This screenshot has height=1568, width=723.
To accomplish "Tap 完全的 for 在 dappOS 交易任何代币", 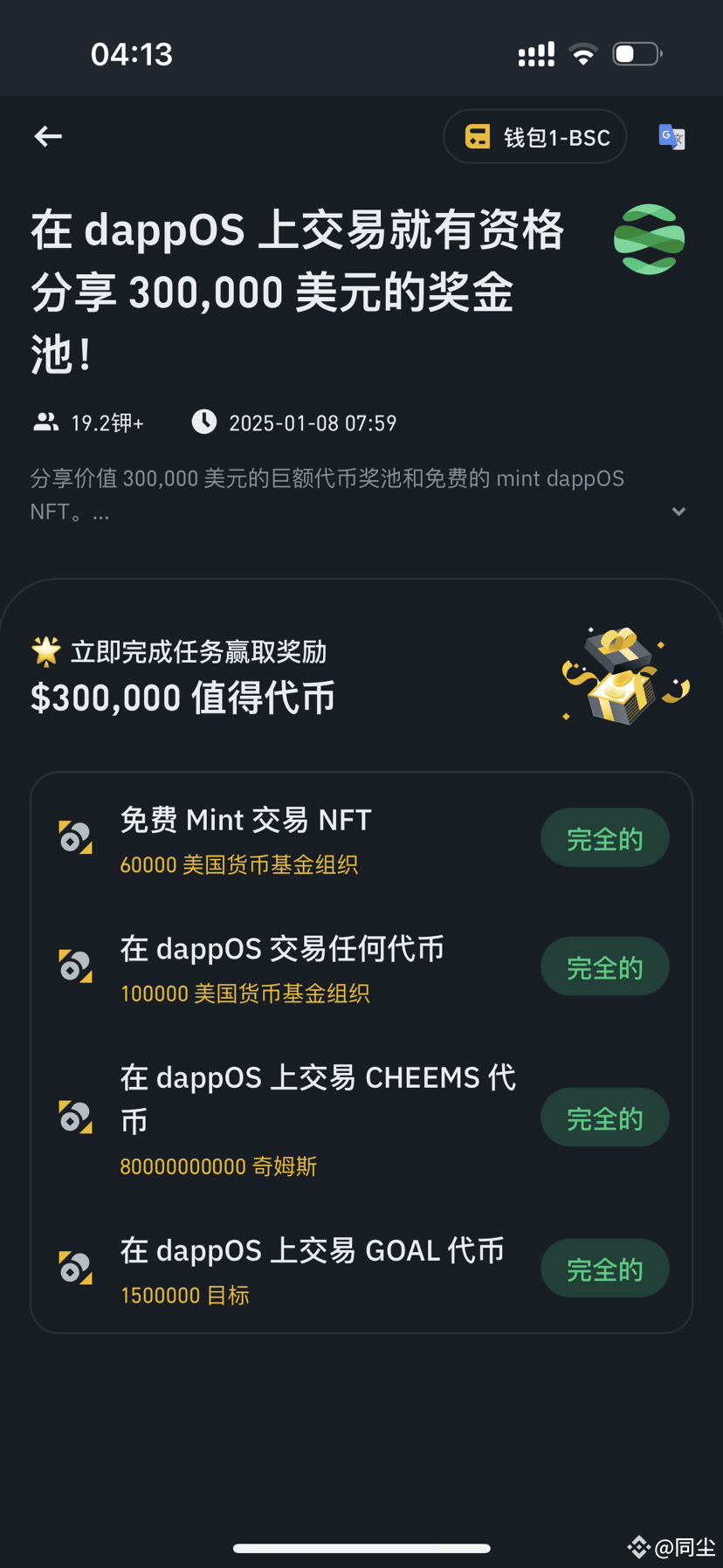I will coord(604,966).
